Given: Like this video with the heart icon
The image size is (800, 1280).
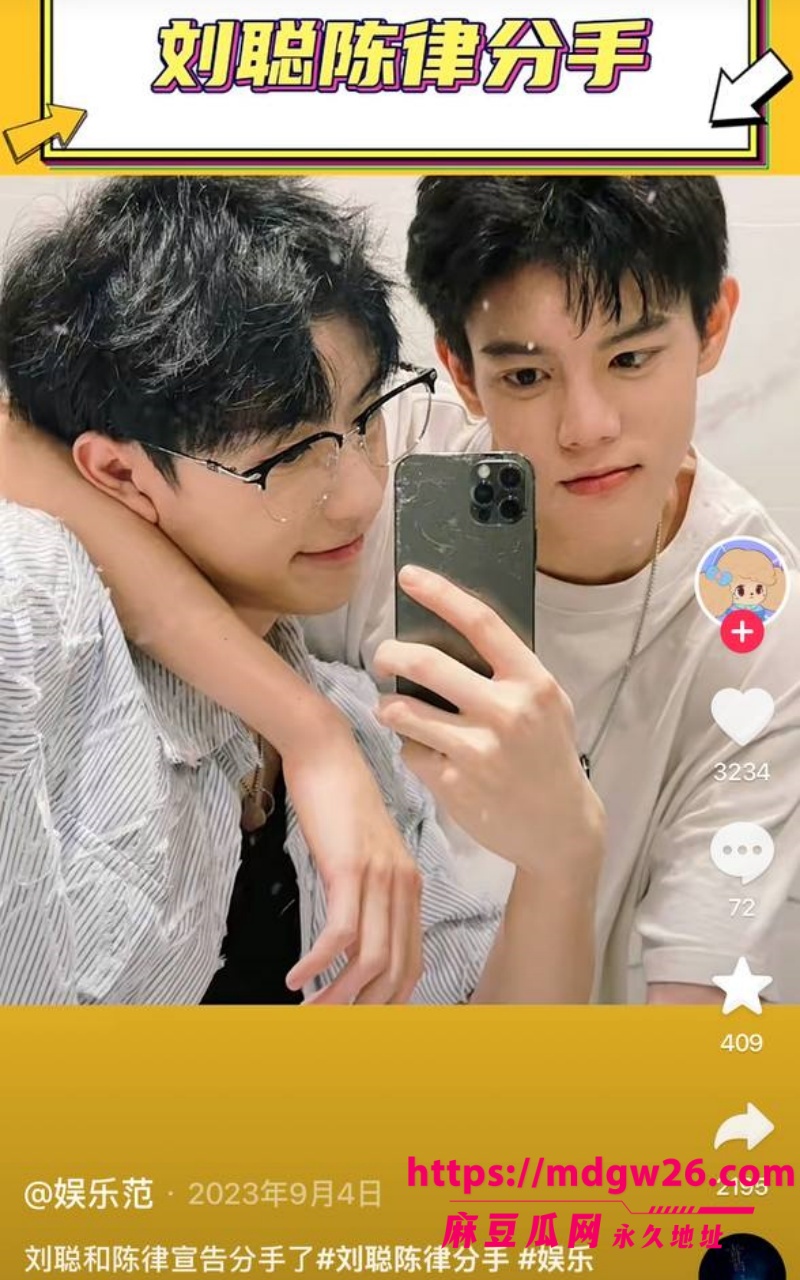Looking at the screenshot, I should pos(742,716).
